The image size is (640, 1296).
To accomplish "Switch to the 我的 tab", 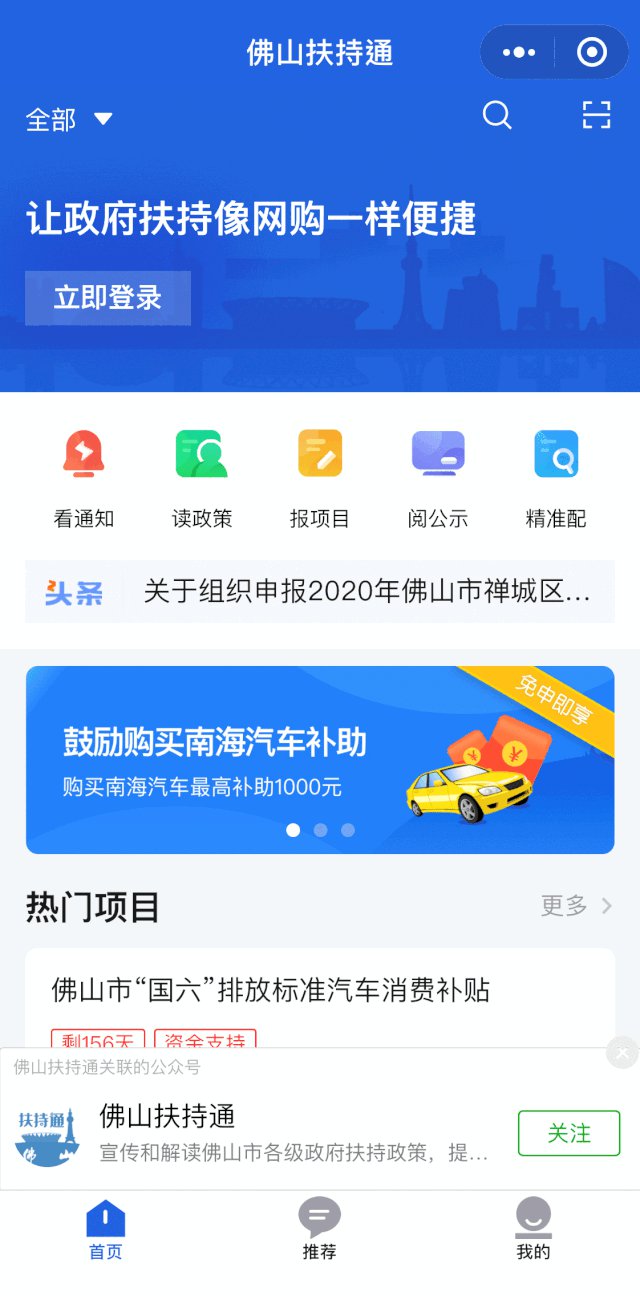I will tap(533, 1229).
